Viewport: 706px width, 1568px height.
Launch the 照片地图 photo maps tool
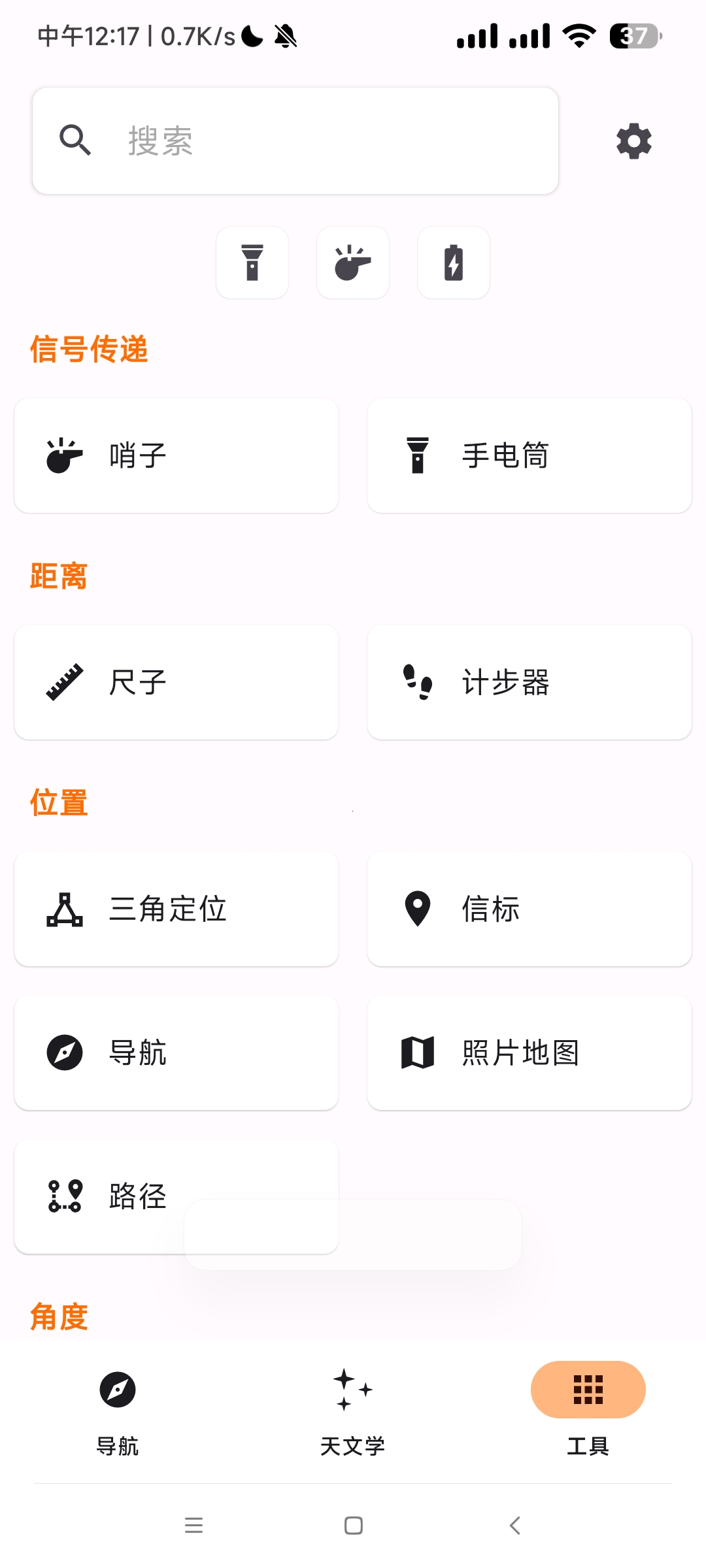[x=529, y=1053]
